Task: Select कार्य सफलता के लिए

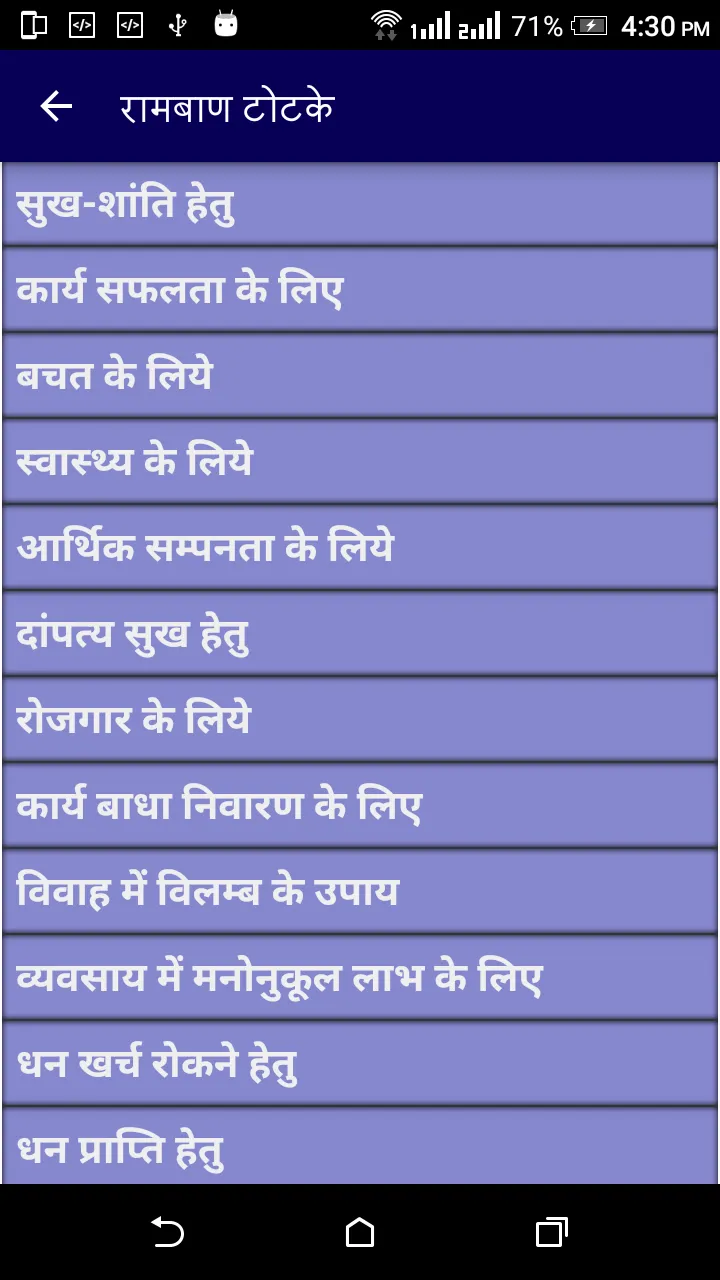Action: point(360,291)
